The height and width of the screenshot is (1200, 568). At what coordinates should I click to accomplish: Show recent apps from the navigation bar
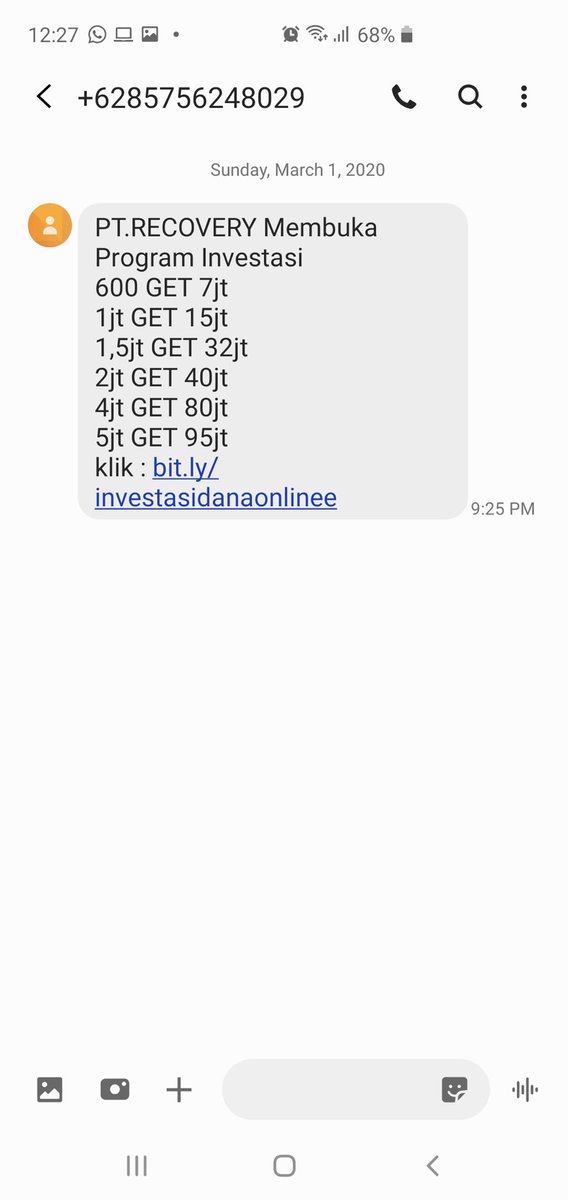[x=137, y=1165]
